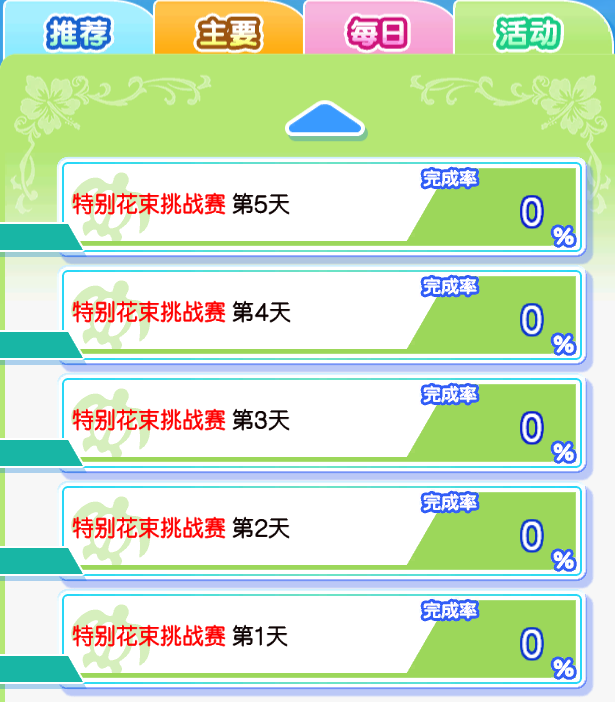Image resolution: width=615 pixels, height=702 pixels.
Task: Switch to the 推荐 tab
Action: pyautogui.click(x=77, y=33)
